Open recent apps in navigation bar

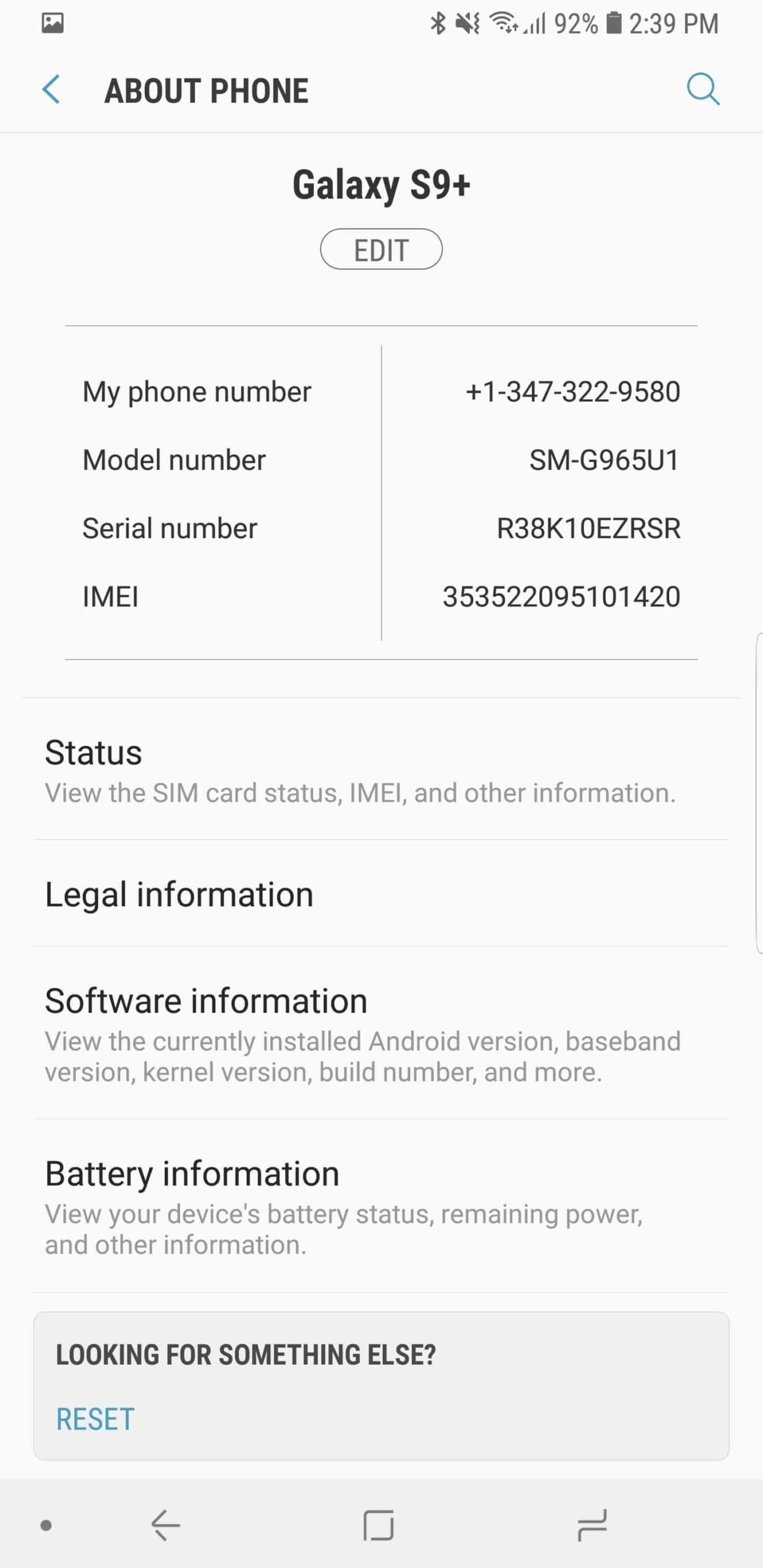[x=591, y=1525]
